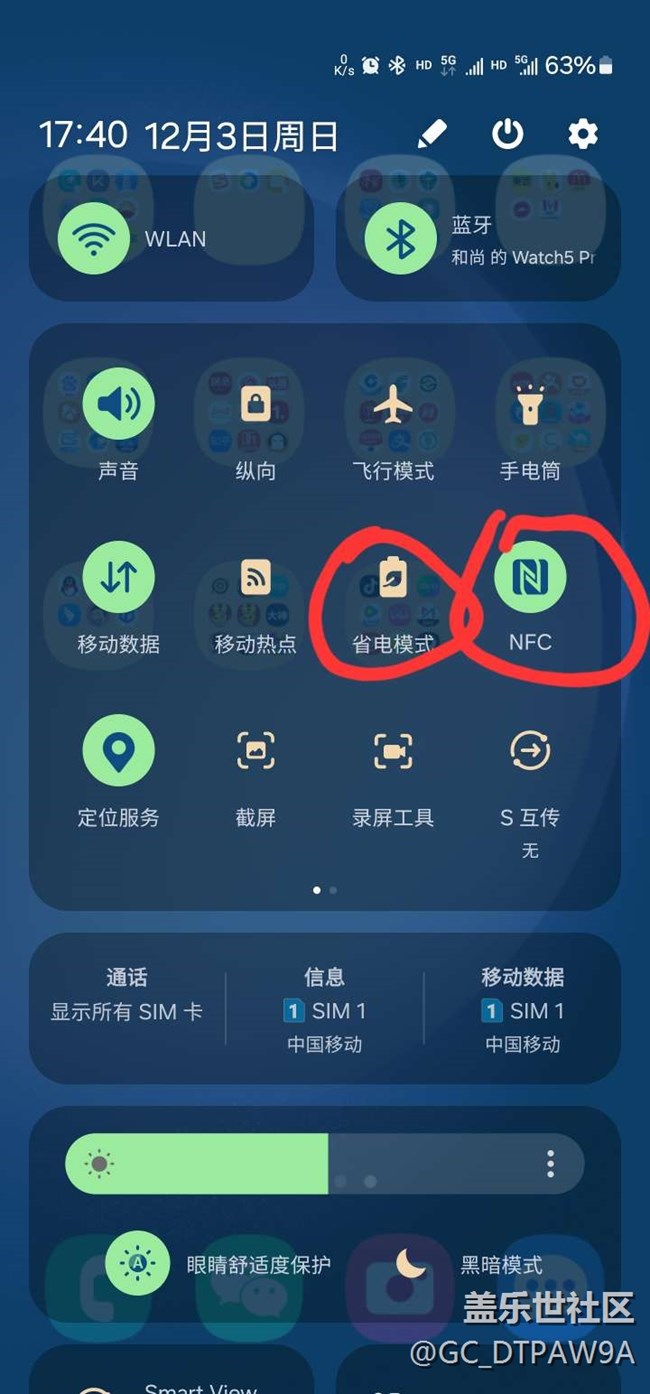Viewport: 650px width, 1394px height.
Task: Enable 移动热点 hotspot
Action: pos(255,577)
